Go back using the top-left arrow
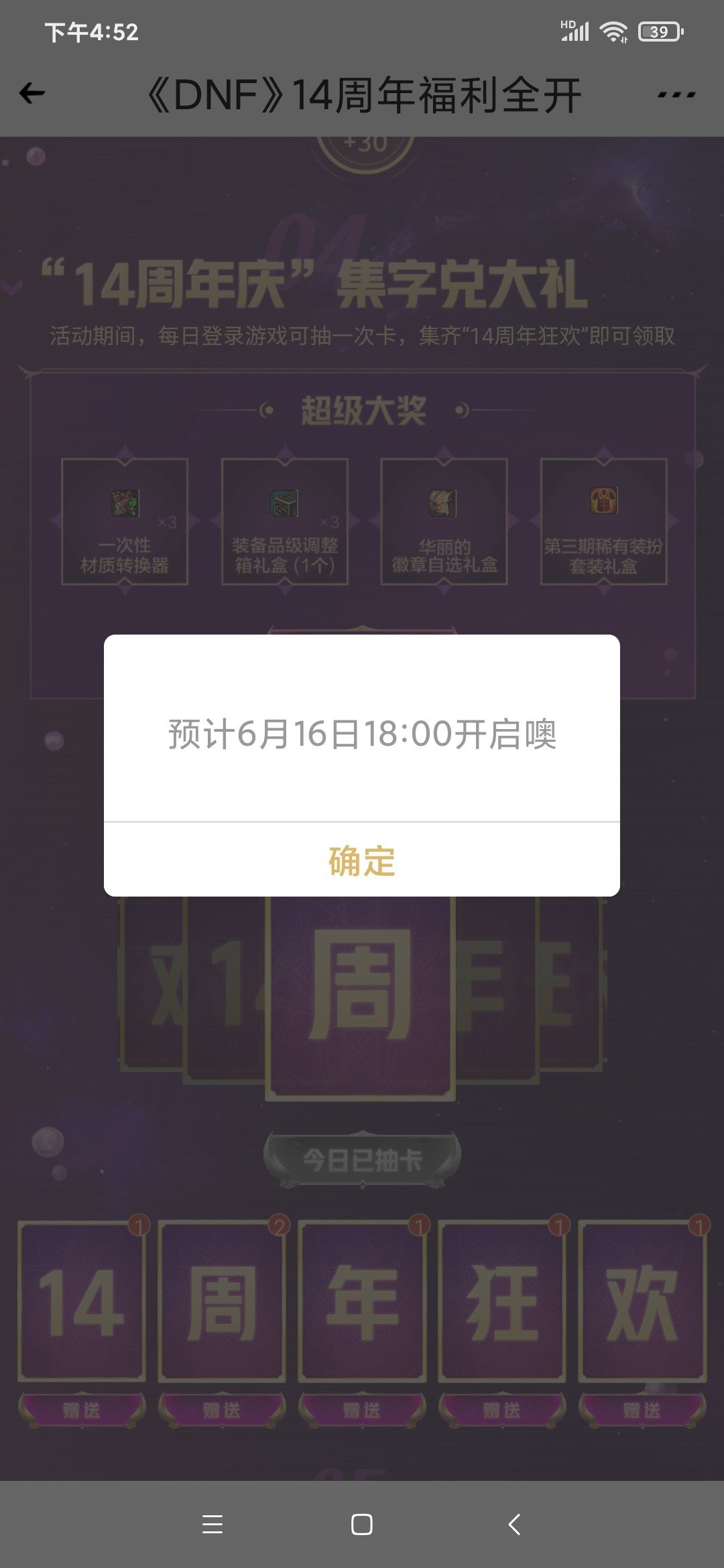The width and height of the screenshot is (724, 1568). click(32, 93)
